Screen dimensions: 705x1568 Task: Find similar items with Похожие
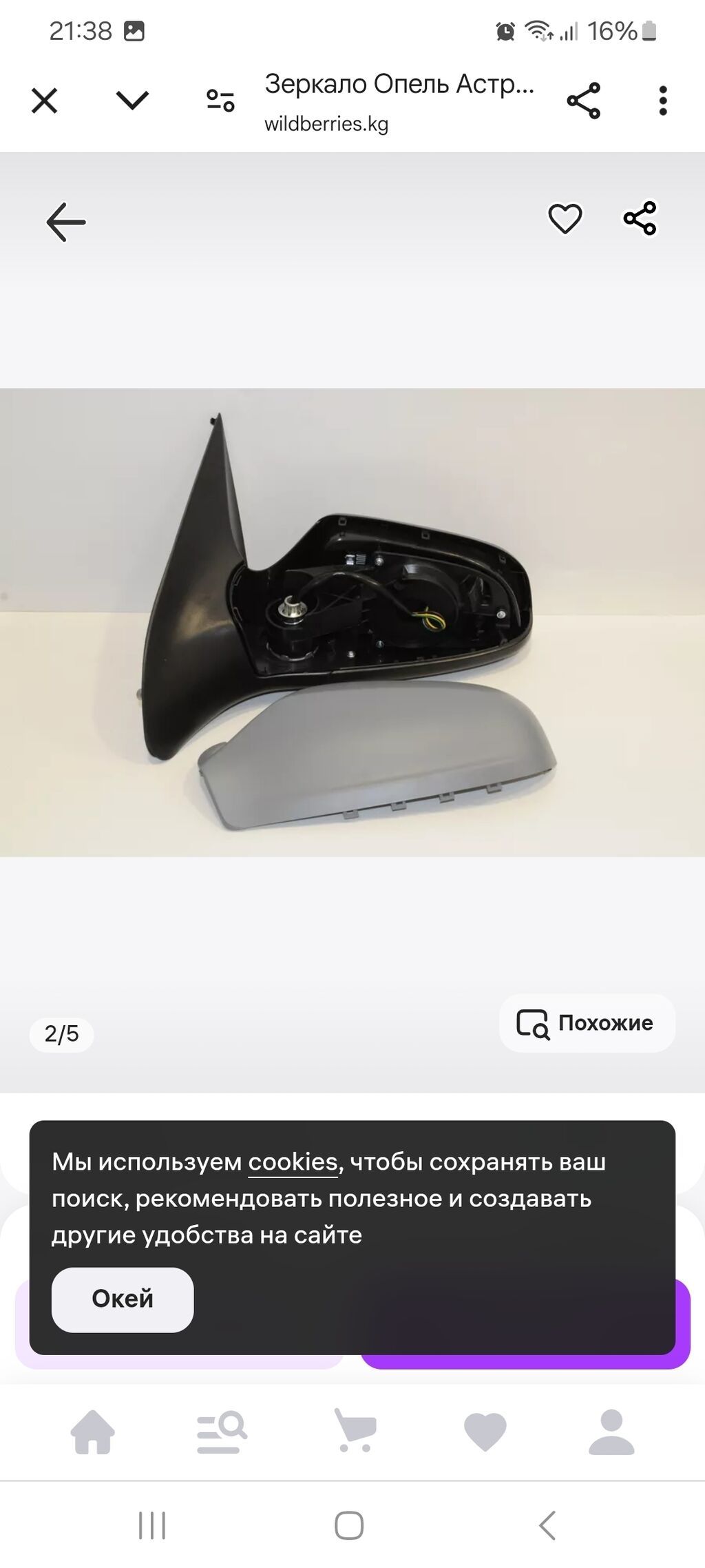pyautogui.click(x=587, y=1023)
